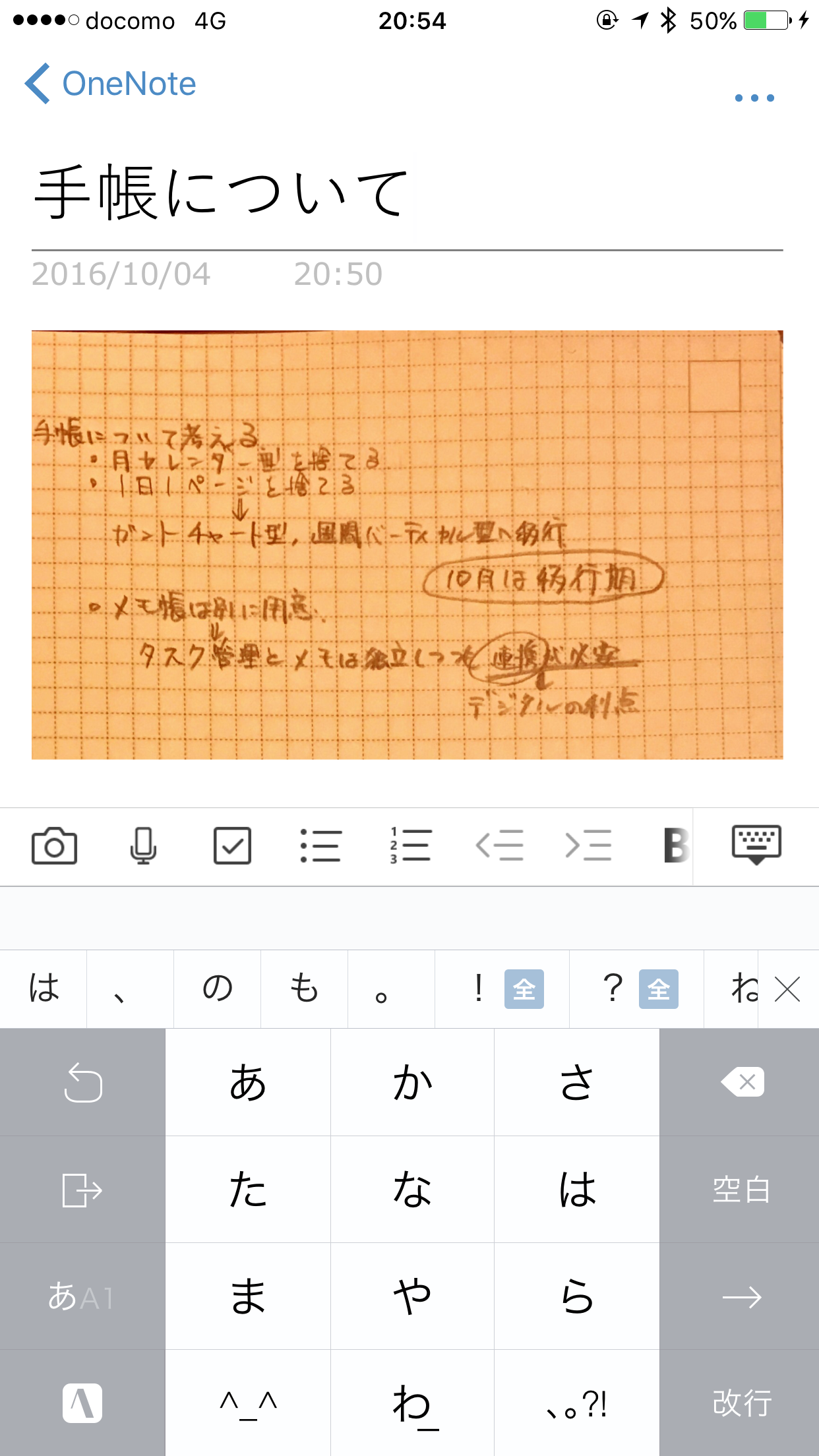Close the suggestion bar with X
The image size is (819, 1456).
(787, 989)
